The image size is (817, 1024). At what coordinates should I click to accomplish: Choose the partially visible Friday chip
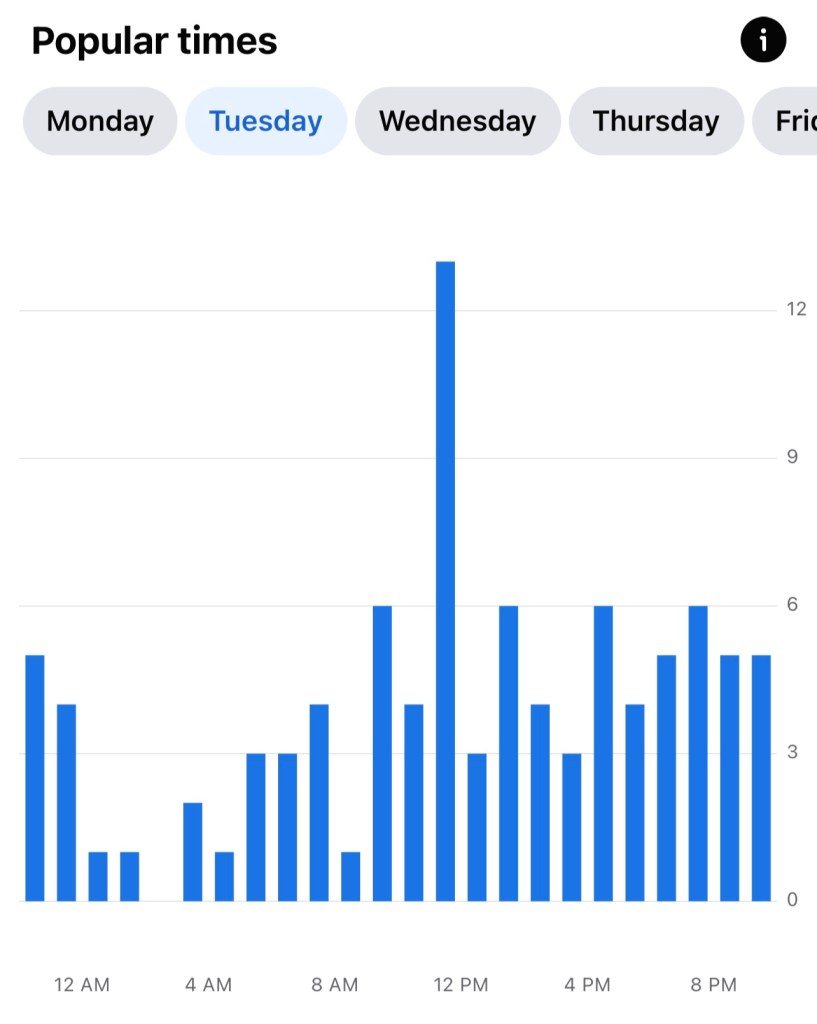785,121
